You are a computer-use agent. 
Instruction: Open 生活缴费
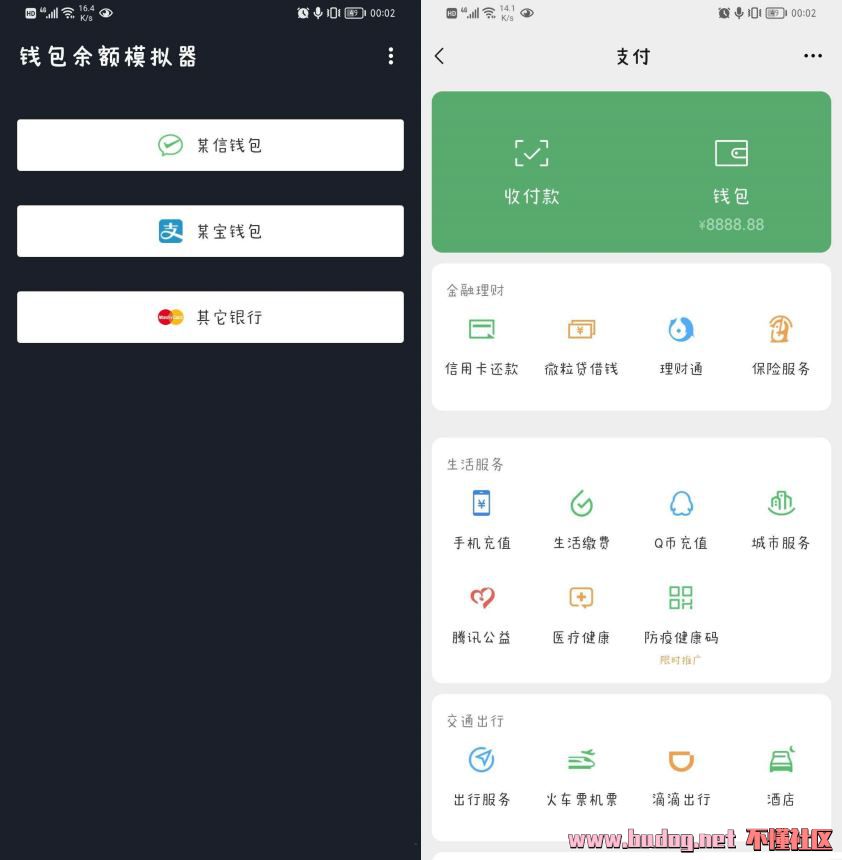tap(581, 518)
